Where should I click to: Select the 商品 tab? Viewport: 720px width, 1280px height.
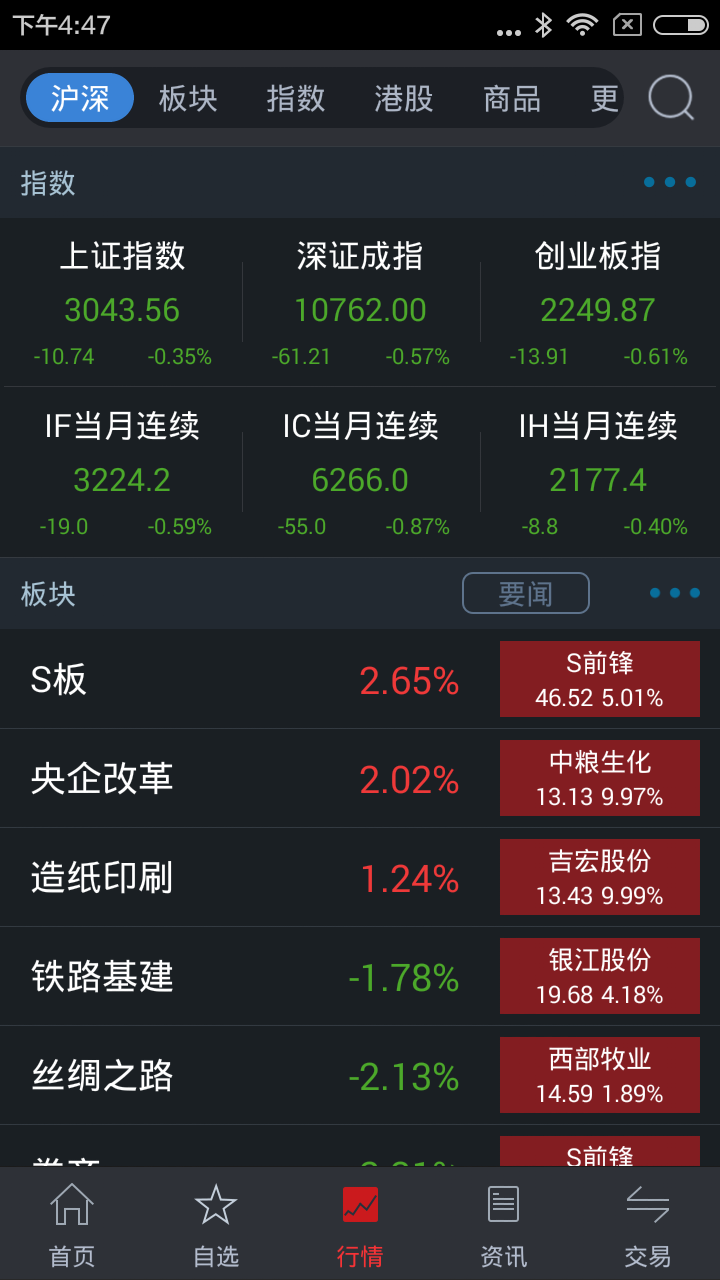click(x=512, y=98)
